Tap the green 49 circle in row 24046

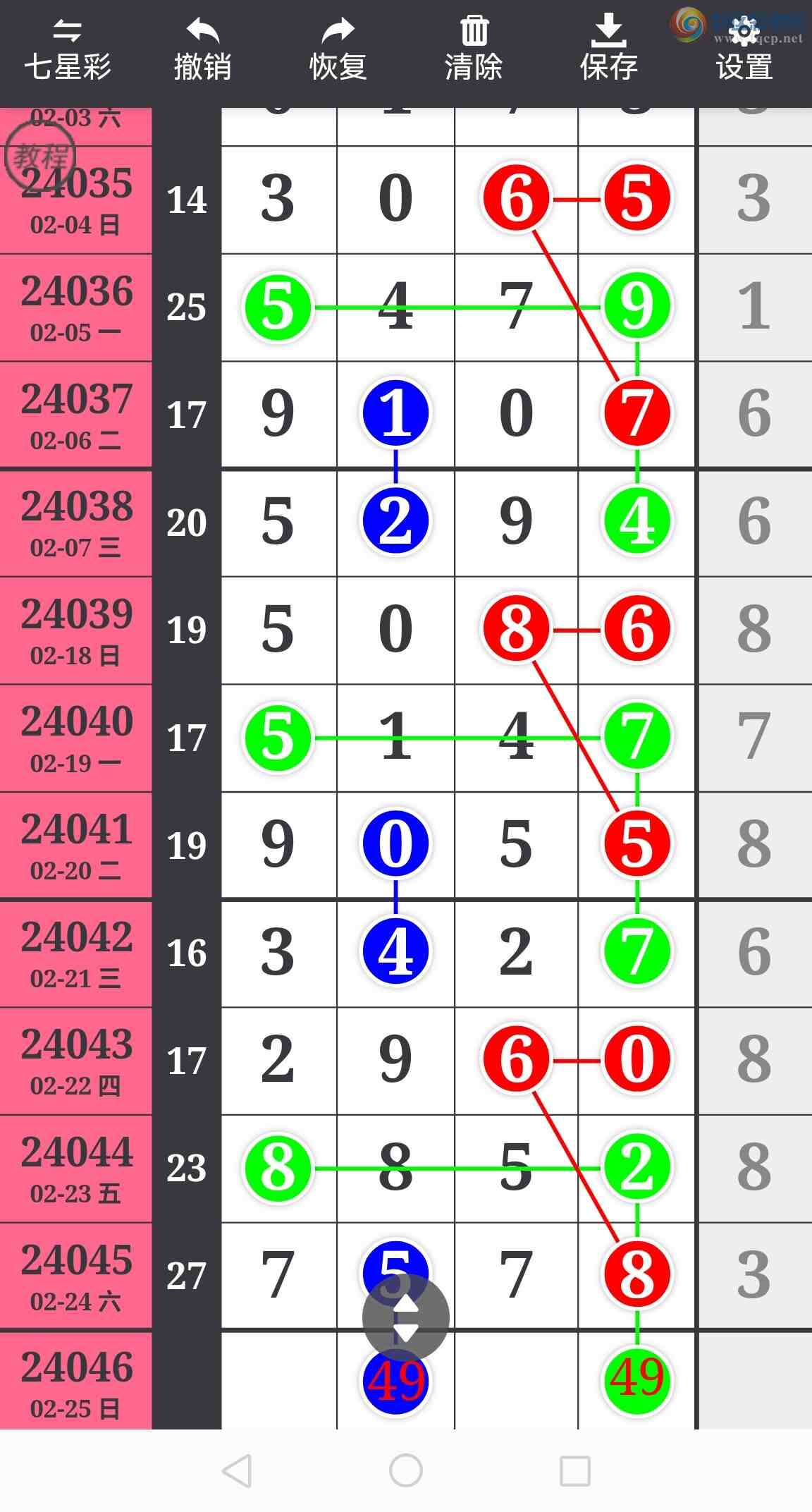click(636, 1379)
